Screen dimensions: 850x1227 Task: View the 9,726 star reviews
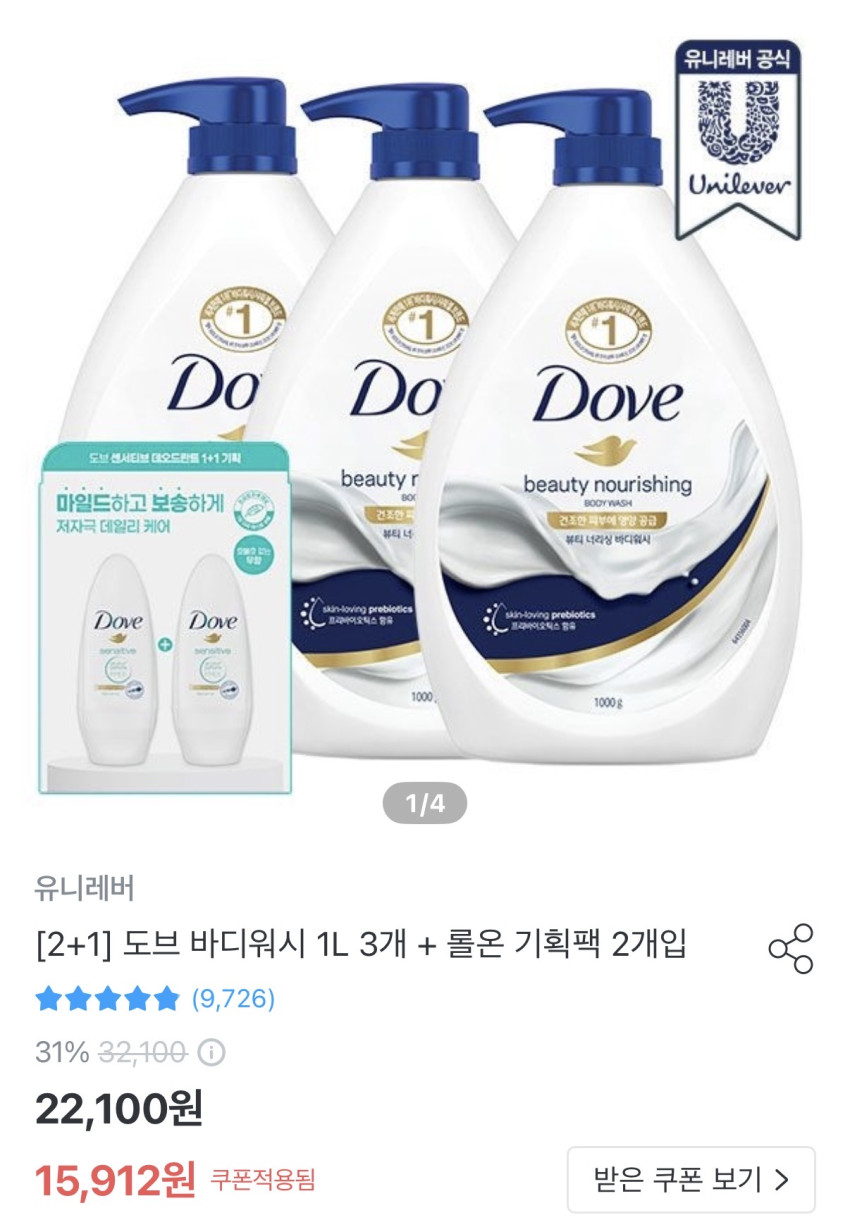[x=155, y=998]
